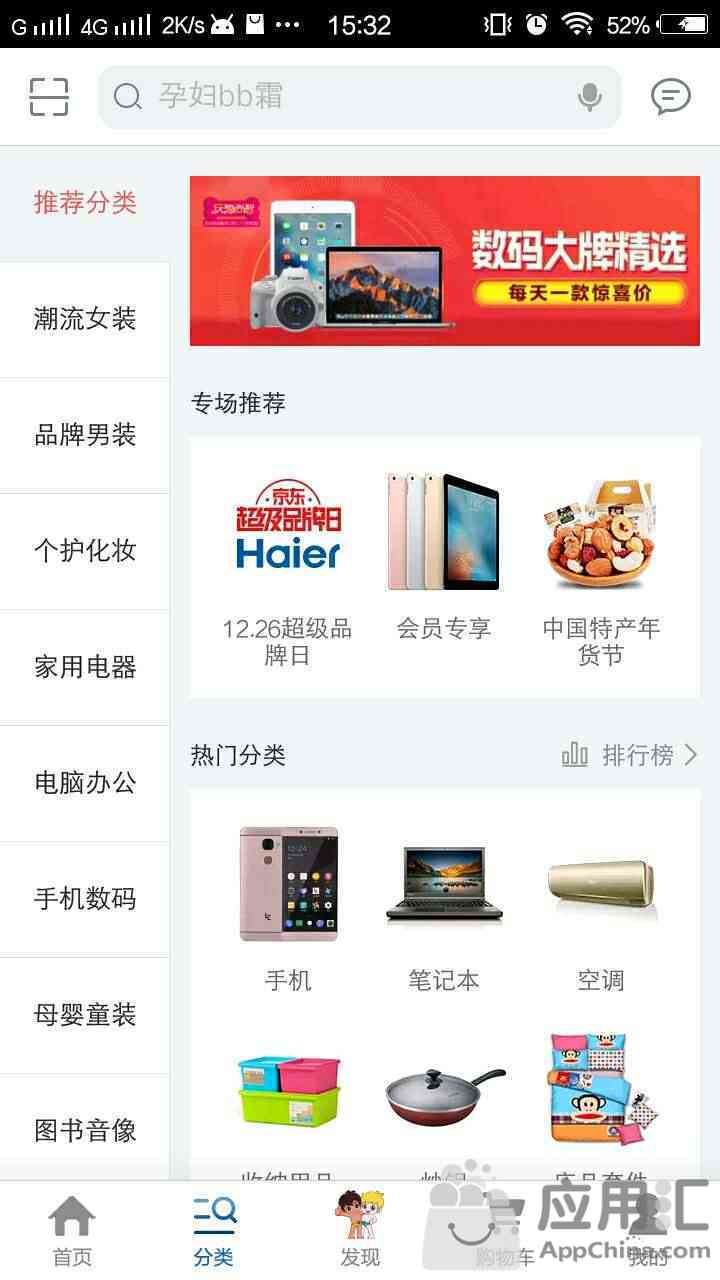Open 个护化妆 category
The width and height of the screenshot is (720, 1280).
[x=85, y=551]
